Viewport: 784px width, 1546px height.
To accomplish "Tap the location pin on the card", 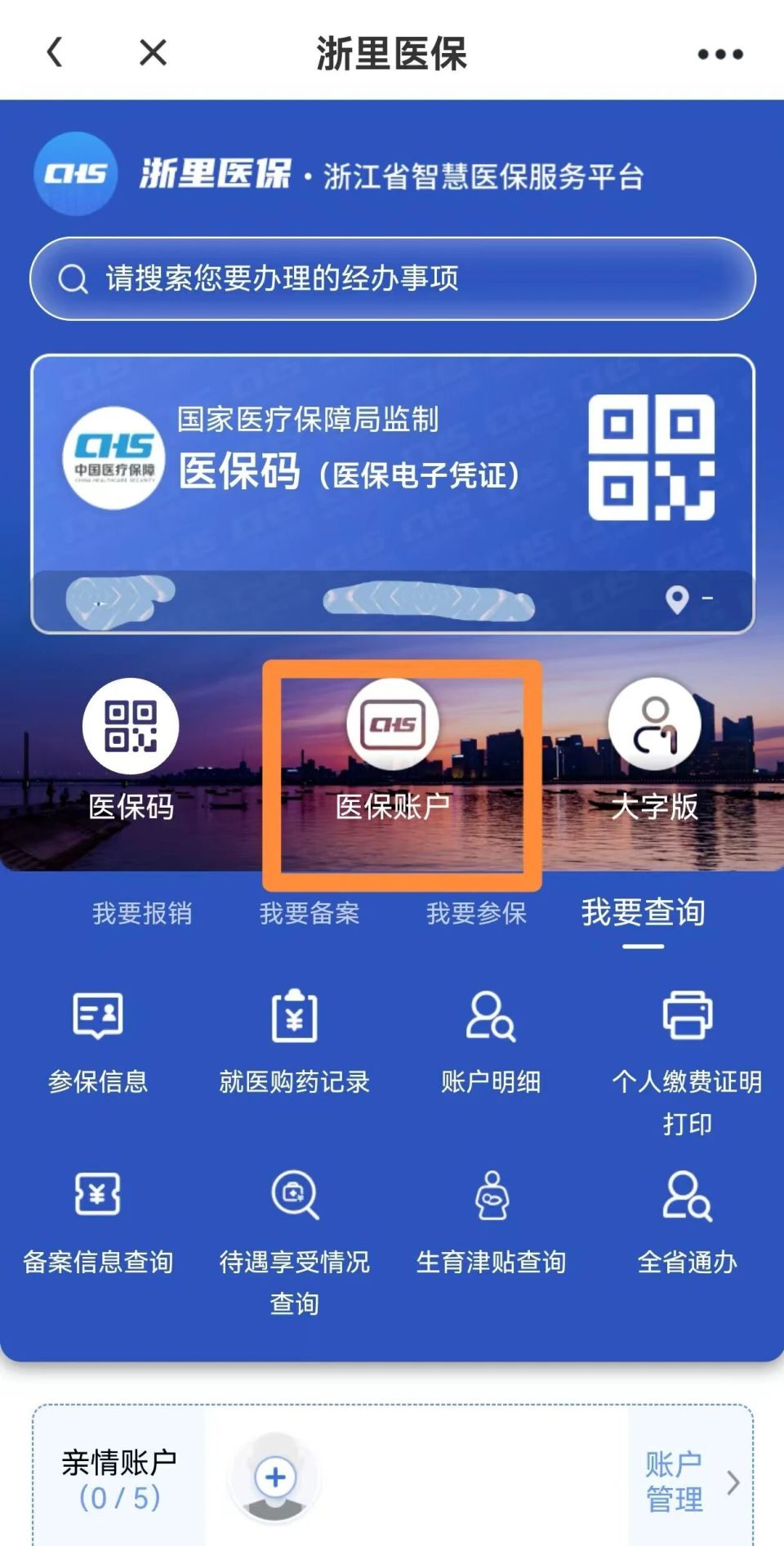I will [x=676, y=600].
